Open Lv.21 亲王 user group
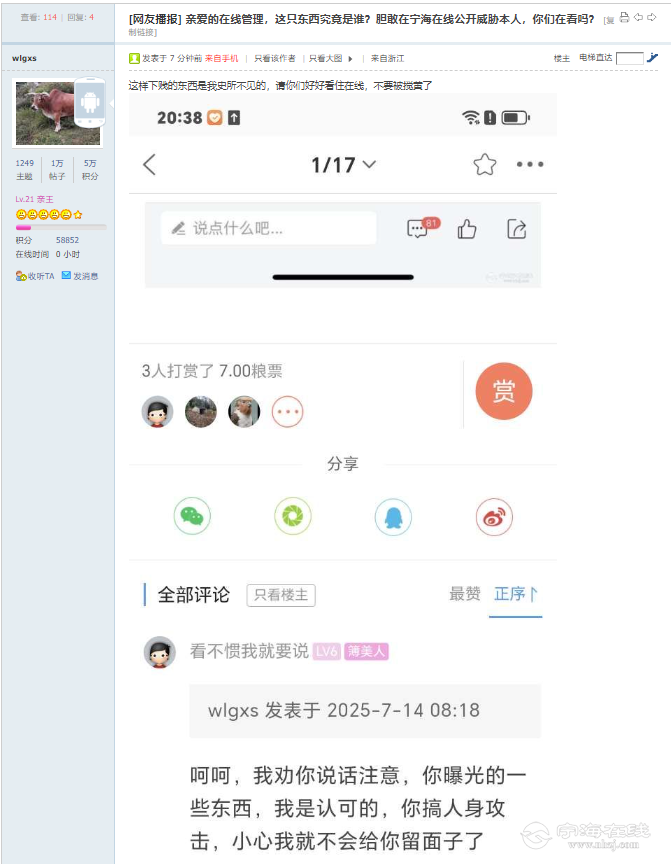This screenshot has width=671, height=864. pyautogui.click(x=35, y=199)
